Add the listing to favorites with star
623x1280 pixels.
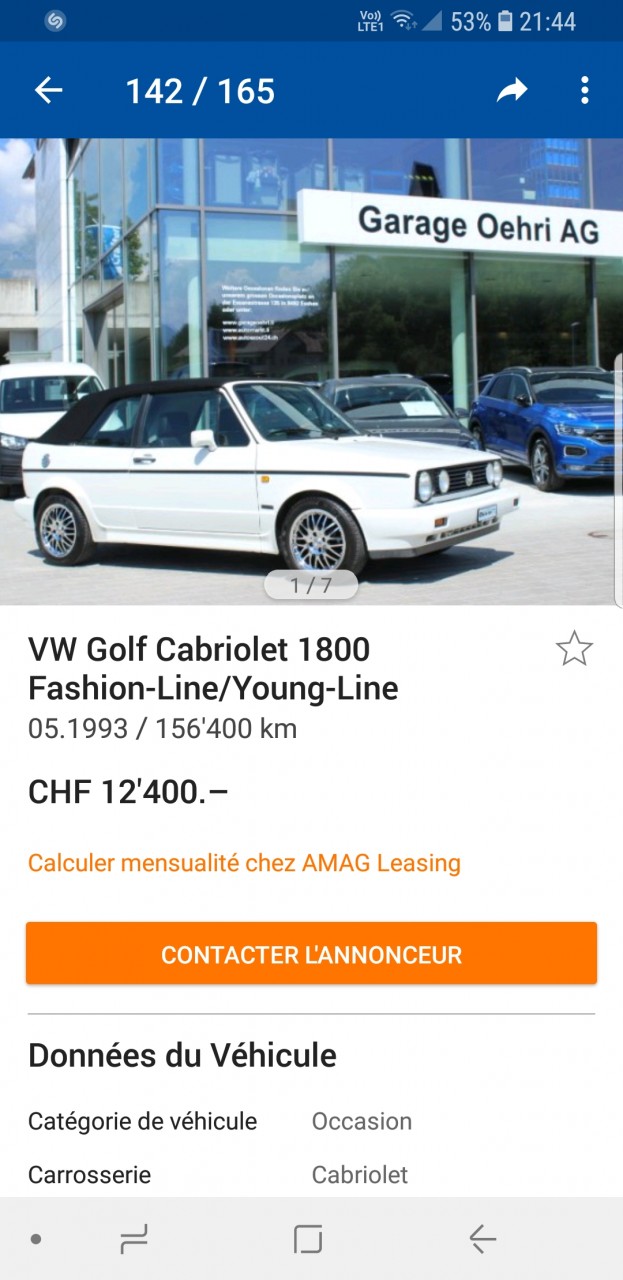click(x=574, y=649)
